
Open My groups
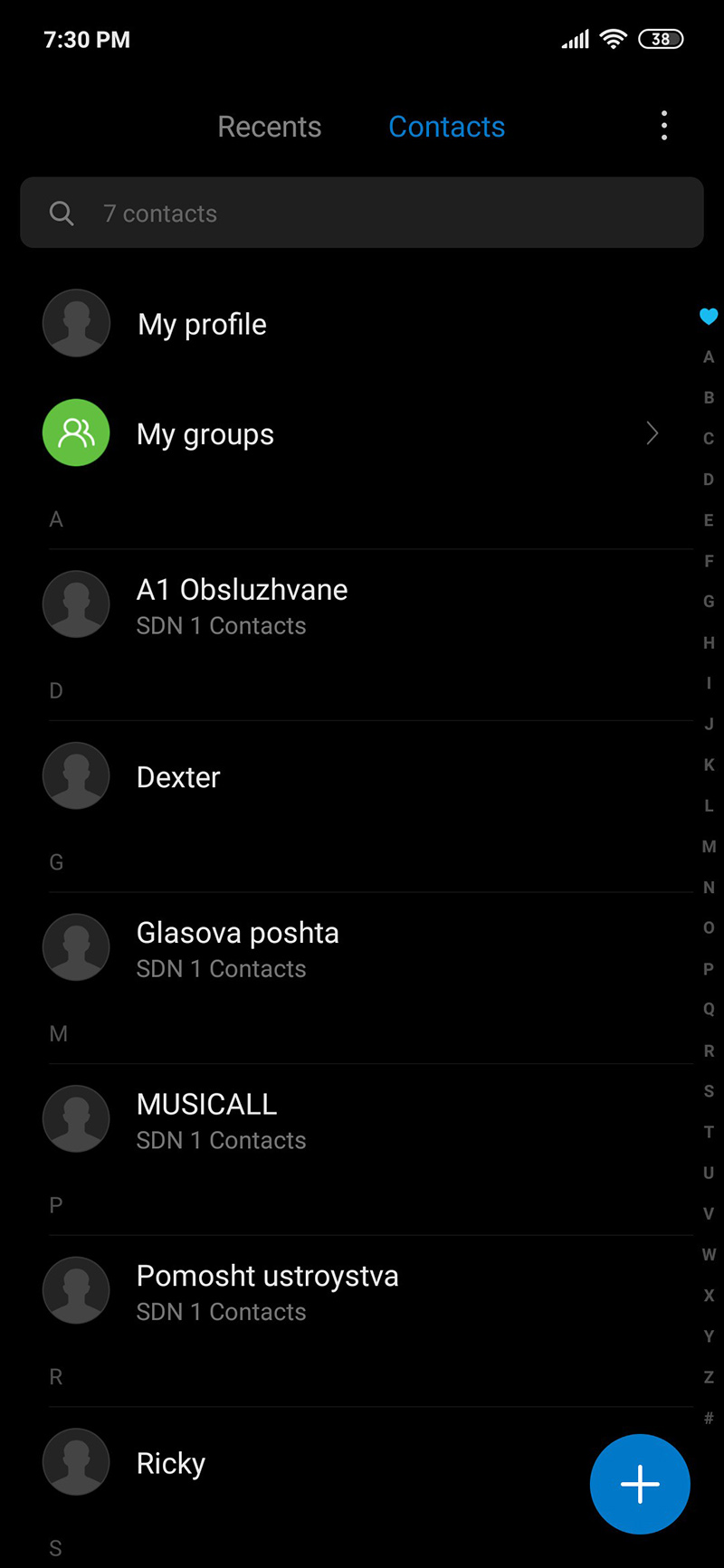pos(205,434)
